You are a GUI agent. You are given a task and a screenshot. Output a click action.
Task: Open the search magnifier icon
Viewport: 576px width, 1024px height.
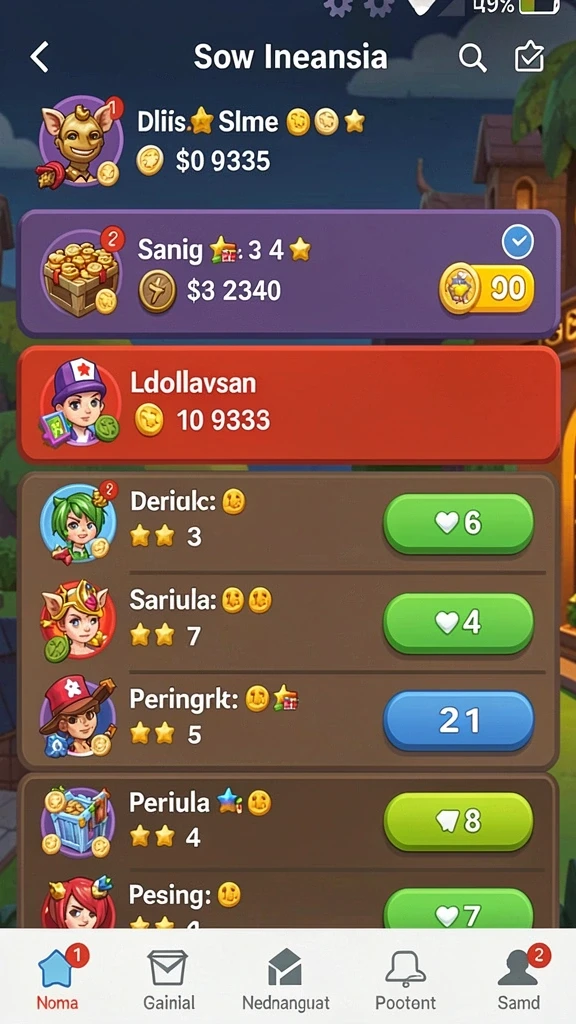[x=472, y=58]
